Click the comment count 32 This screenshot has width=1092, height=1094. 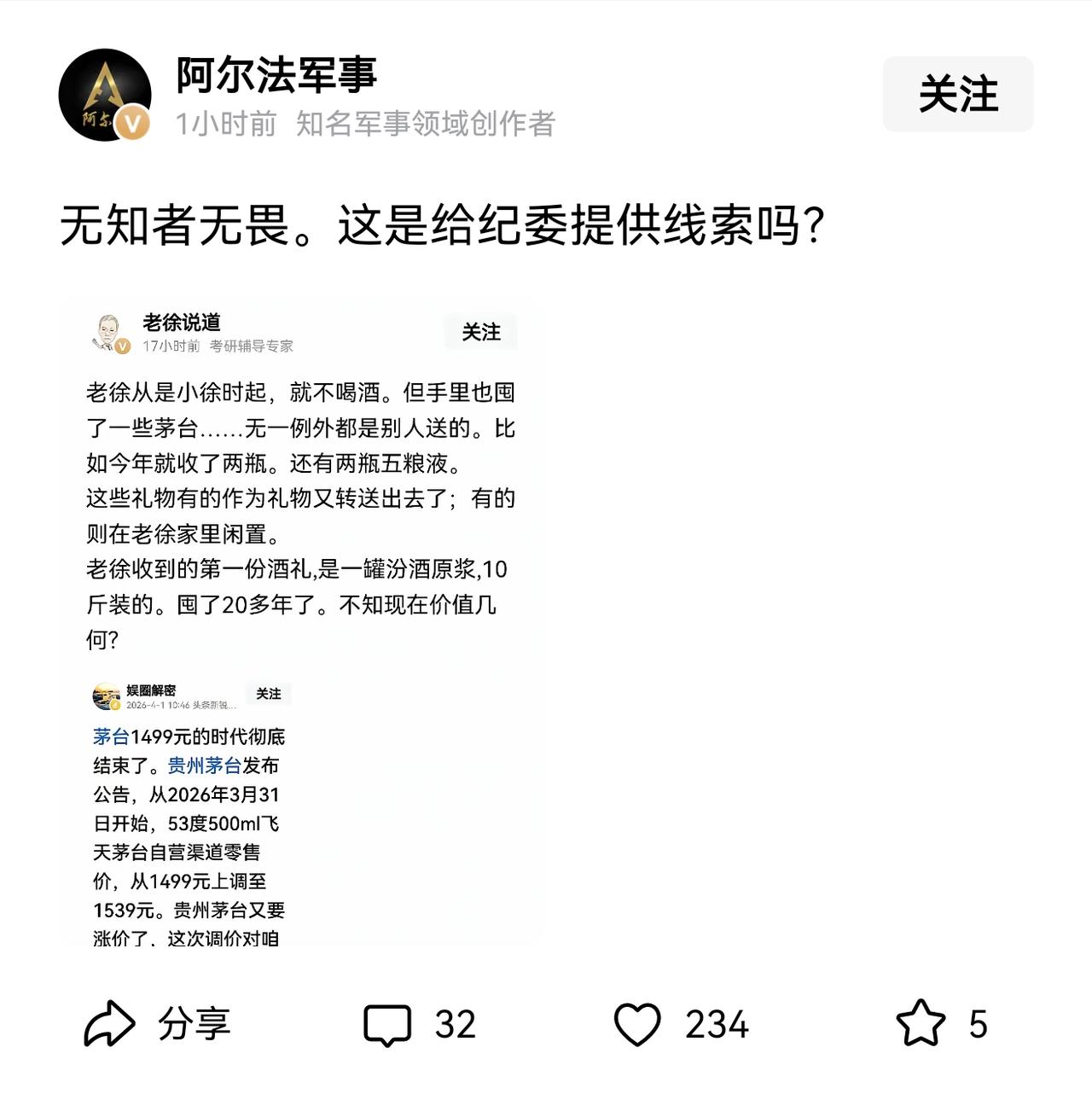(x=457, y=1023)
